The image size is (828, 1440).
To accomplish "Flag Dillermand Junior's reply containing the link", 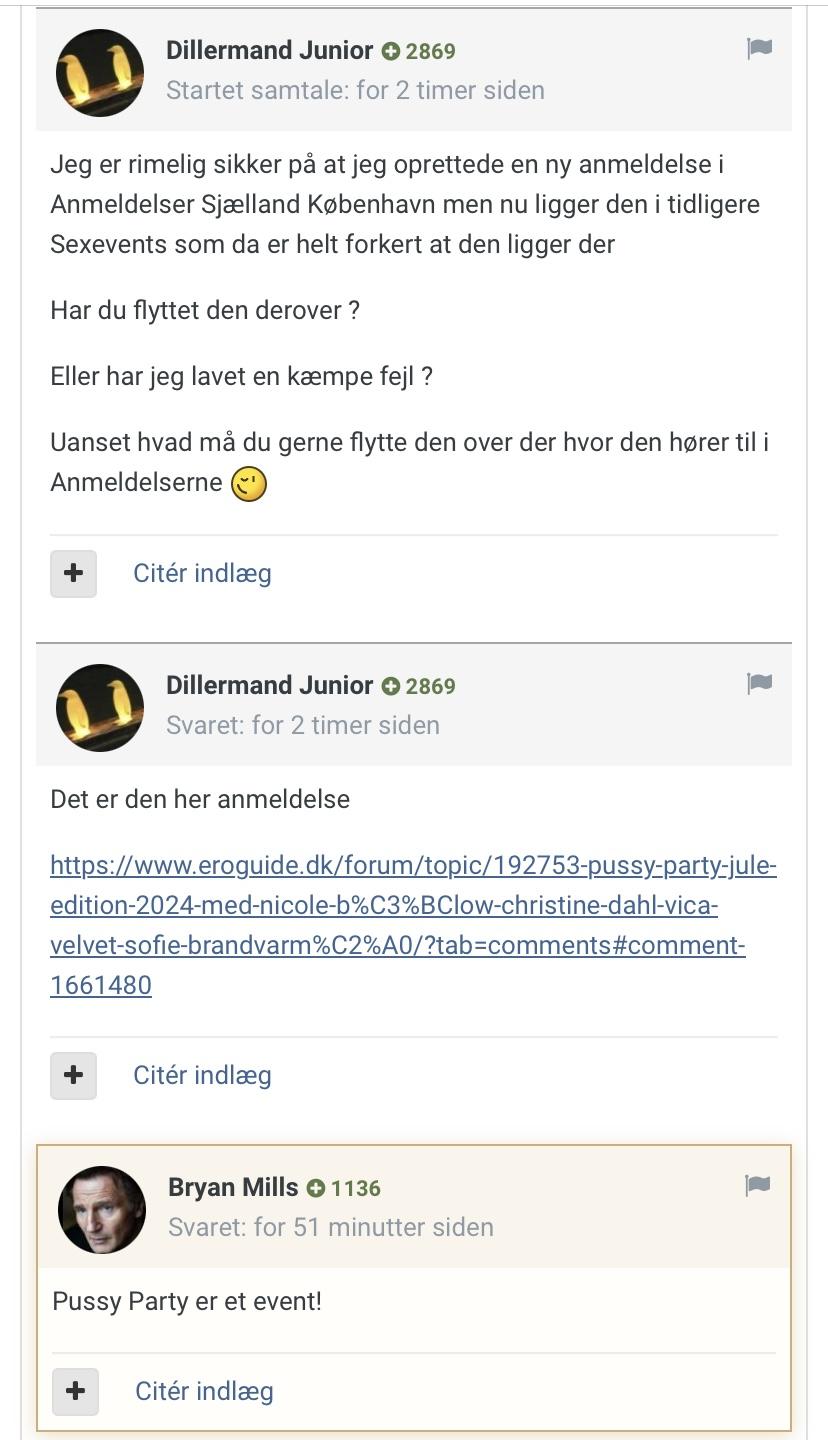I will (759, 684).
